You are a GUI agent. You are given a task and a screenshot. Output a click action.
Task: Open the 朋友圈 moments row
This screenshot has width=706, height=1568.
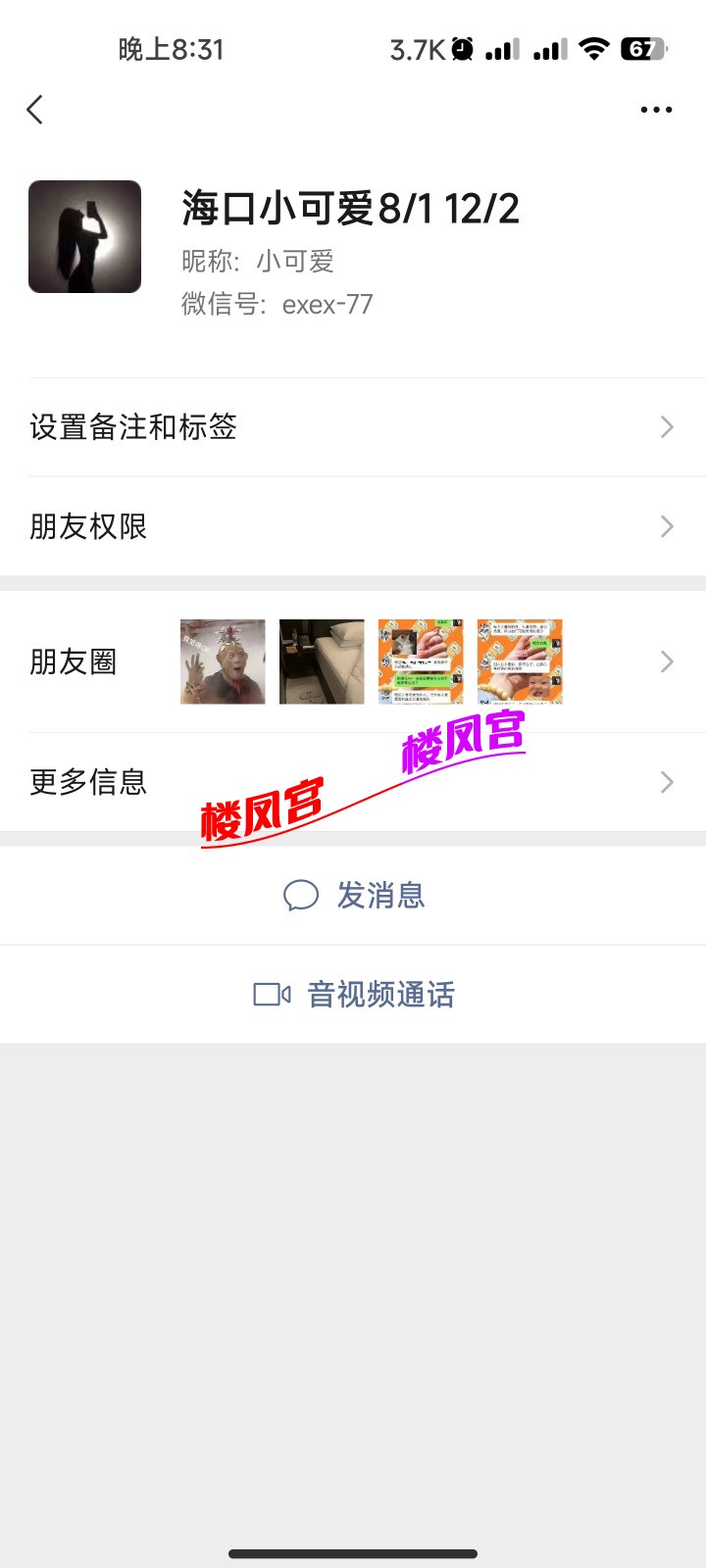353,662
